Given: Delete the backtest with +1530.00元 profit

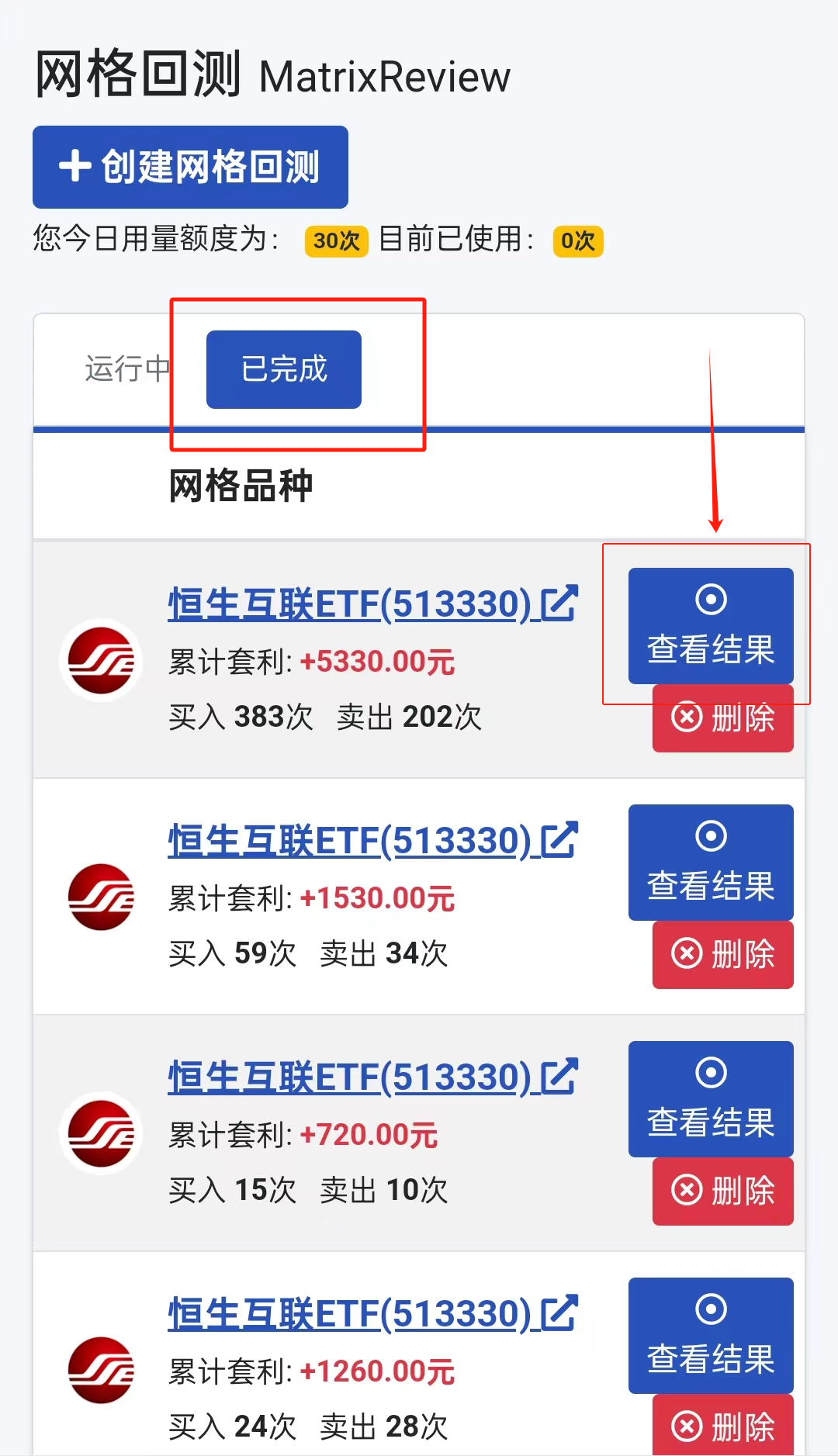Looking at the screenshot, I should (723, 955).
